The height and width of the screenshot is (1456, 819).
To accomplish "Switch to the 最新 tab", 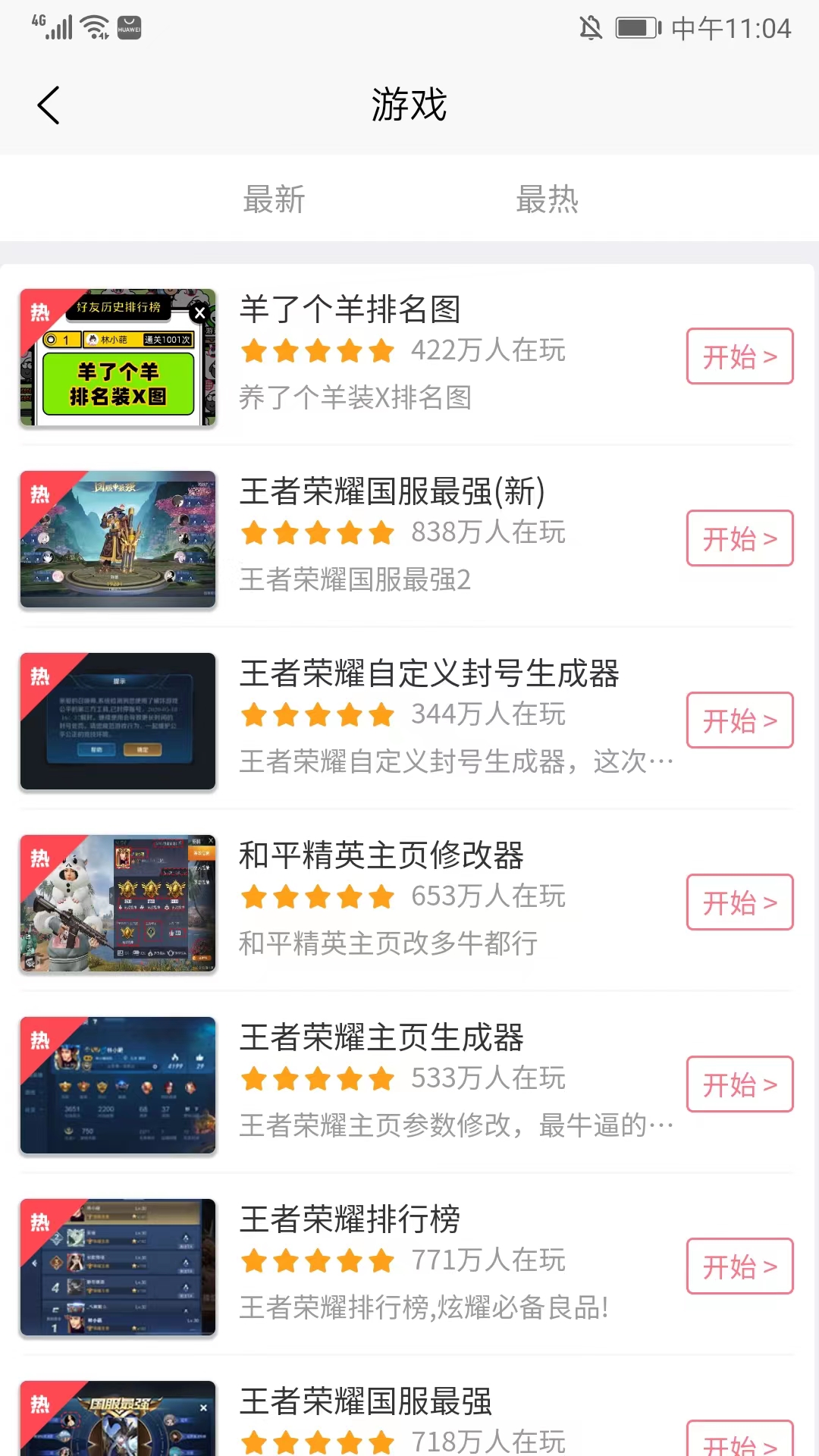I will pyautogui.click(x=274, y=199).
